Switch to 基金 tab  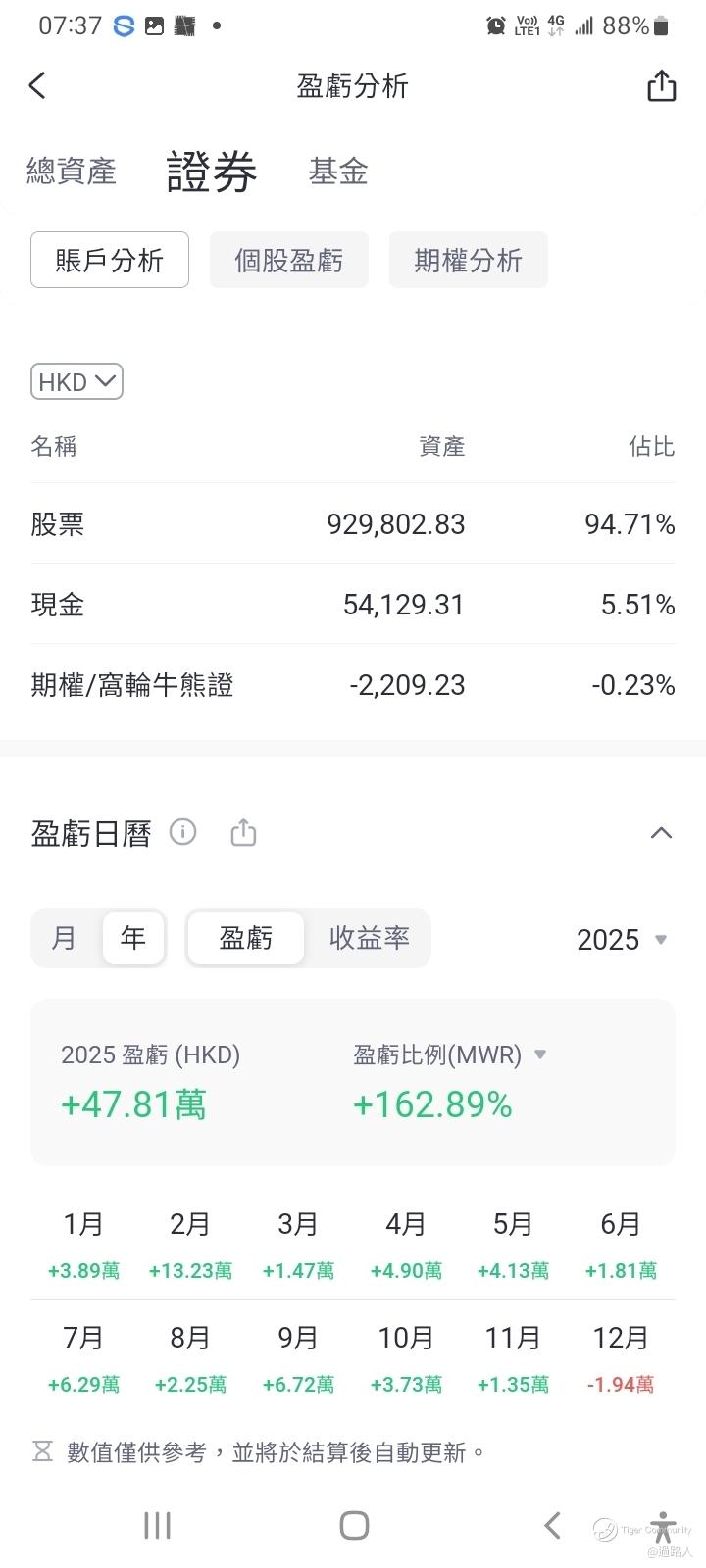337,171
